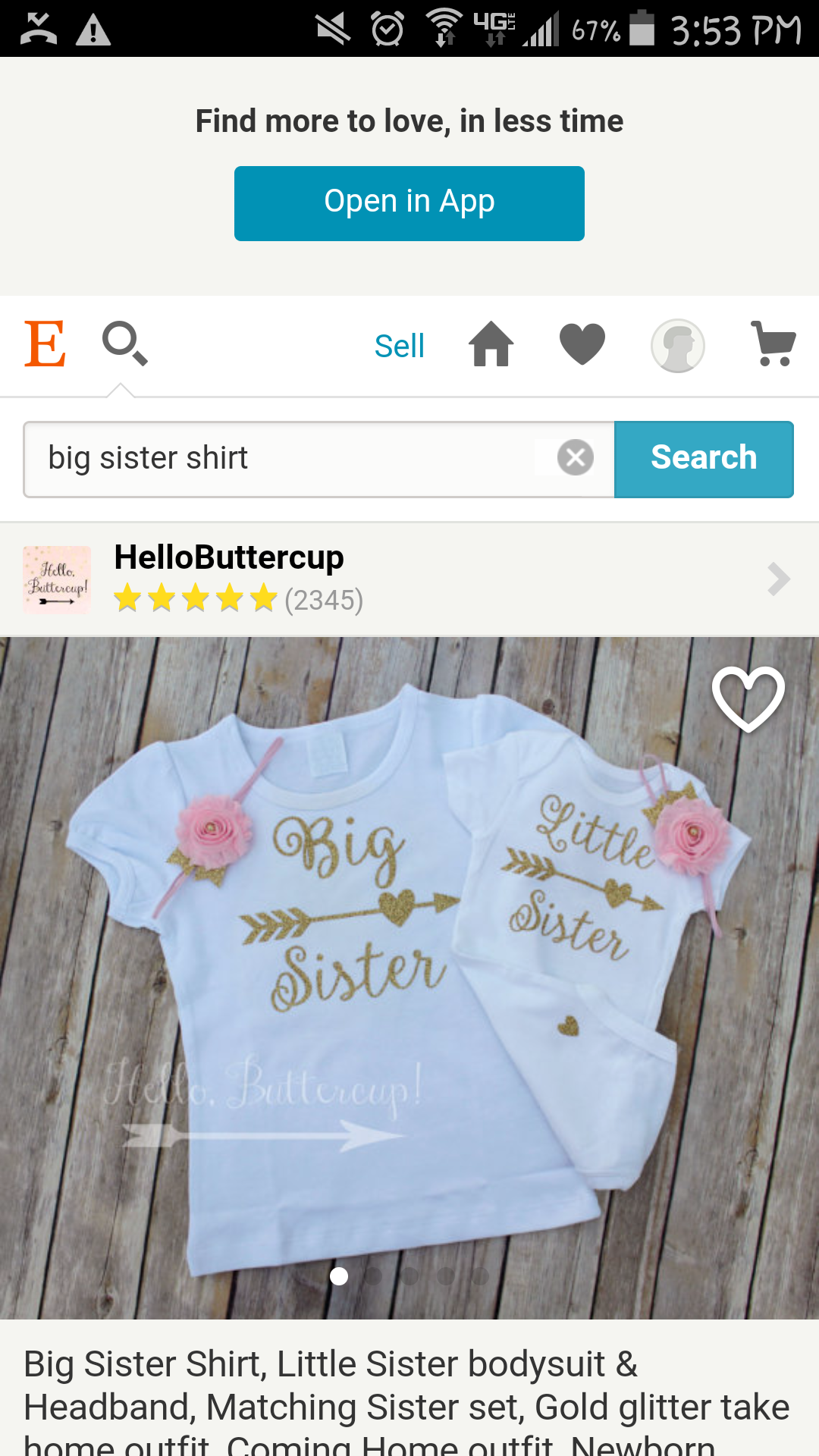Go to the house home icon

pyautogui.click(x=491, y=344)
